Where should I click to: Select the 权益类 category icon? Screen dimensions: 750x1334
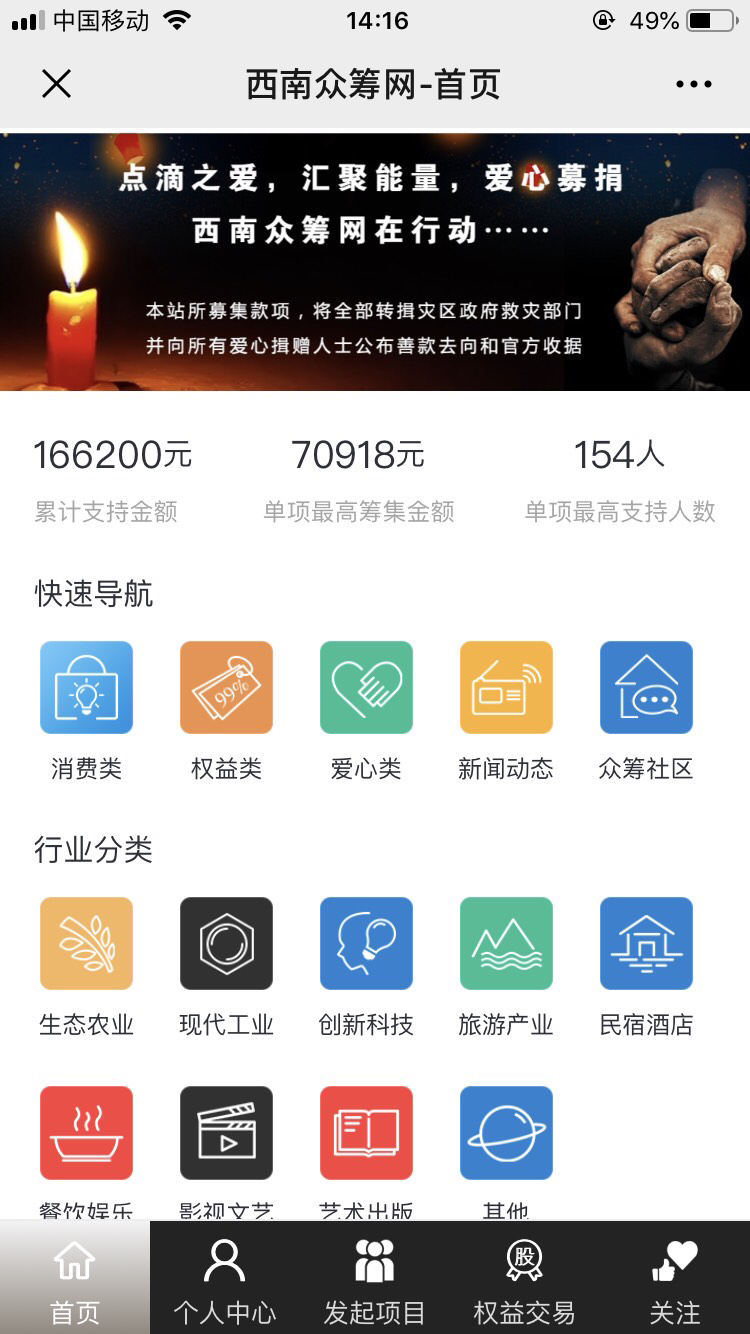click(226, 686)
